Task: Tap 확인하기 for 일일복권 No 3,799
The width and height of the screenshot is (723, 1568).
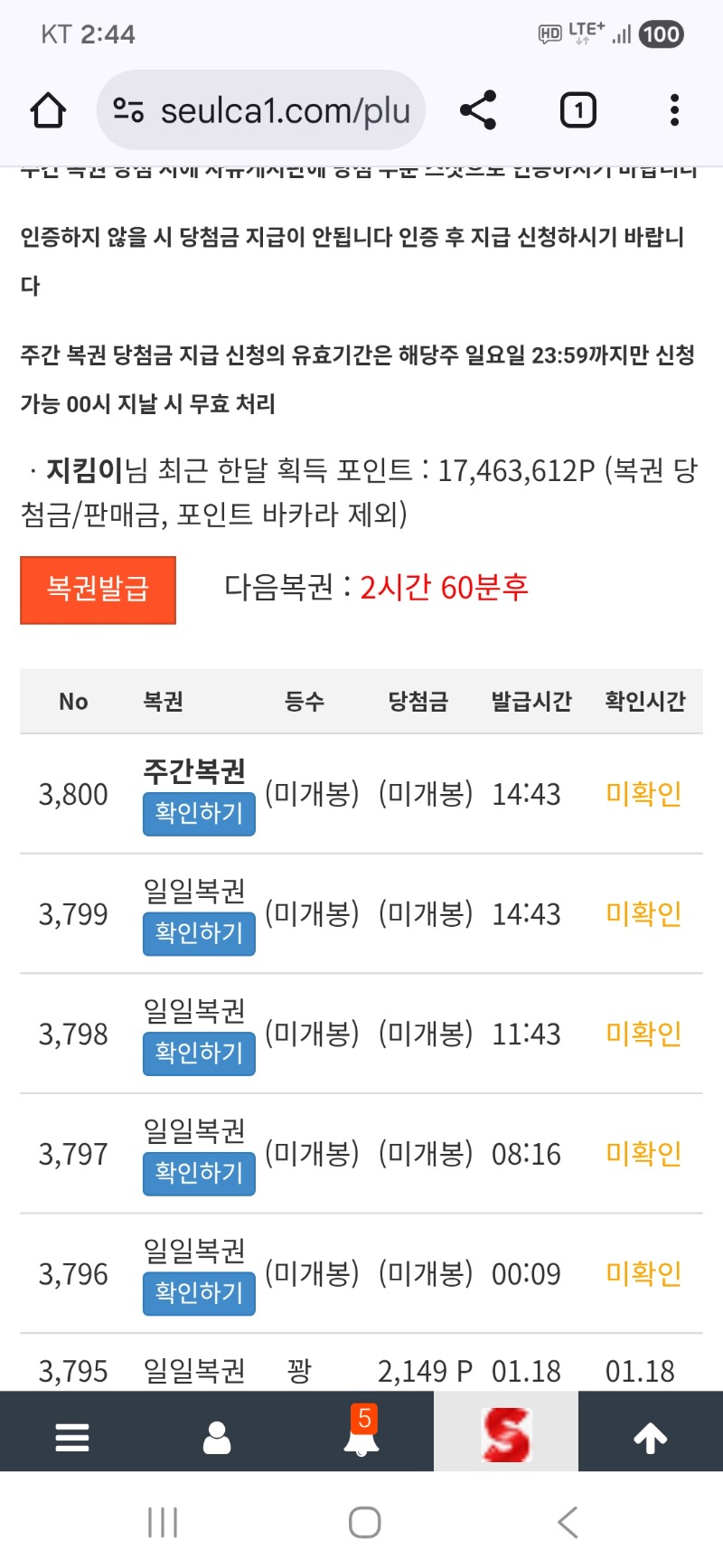Action: (199, 933)
